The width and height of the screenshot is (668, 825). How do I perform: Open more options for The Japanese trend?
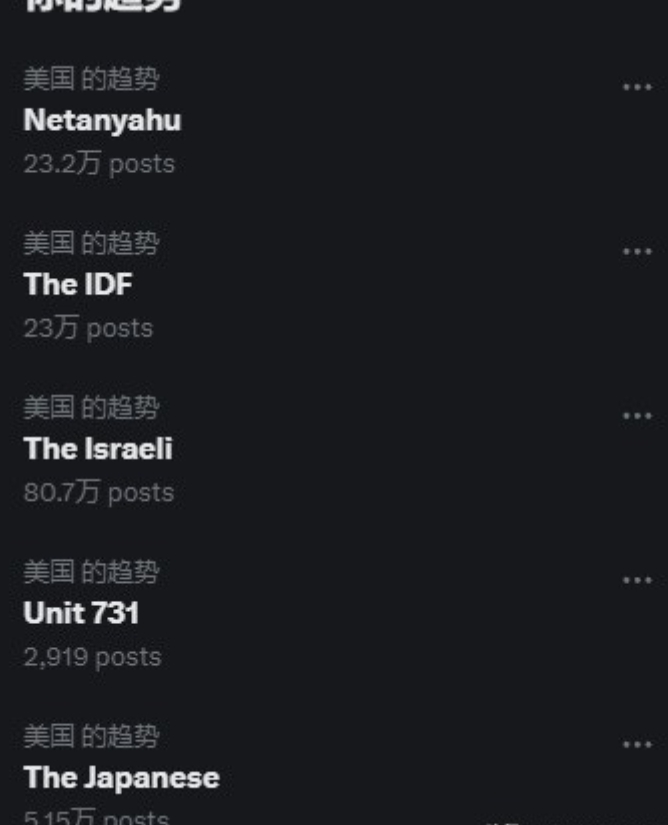tap(637, 744)
